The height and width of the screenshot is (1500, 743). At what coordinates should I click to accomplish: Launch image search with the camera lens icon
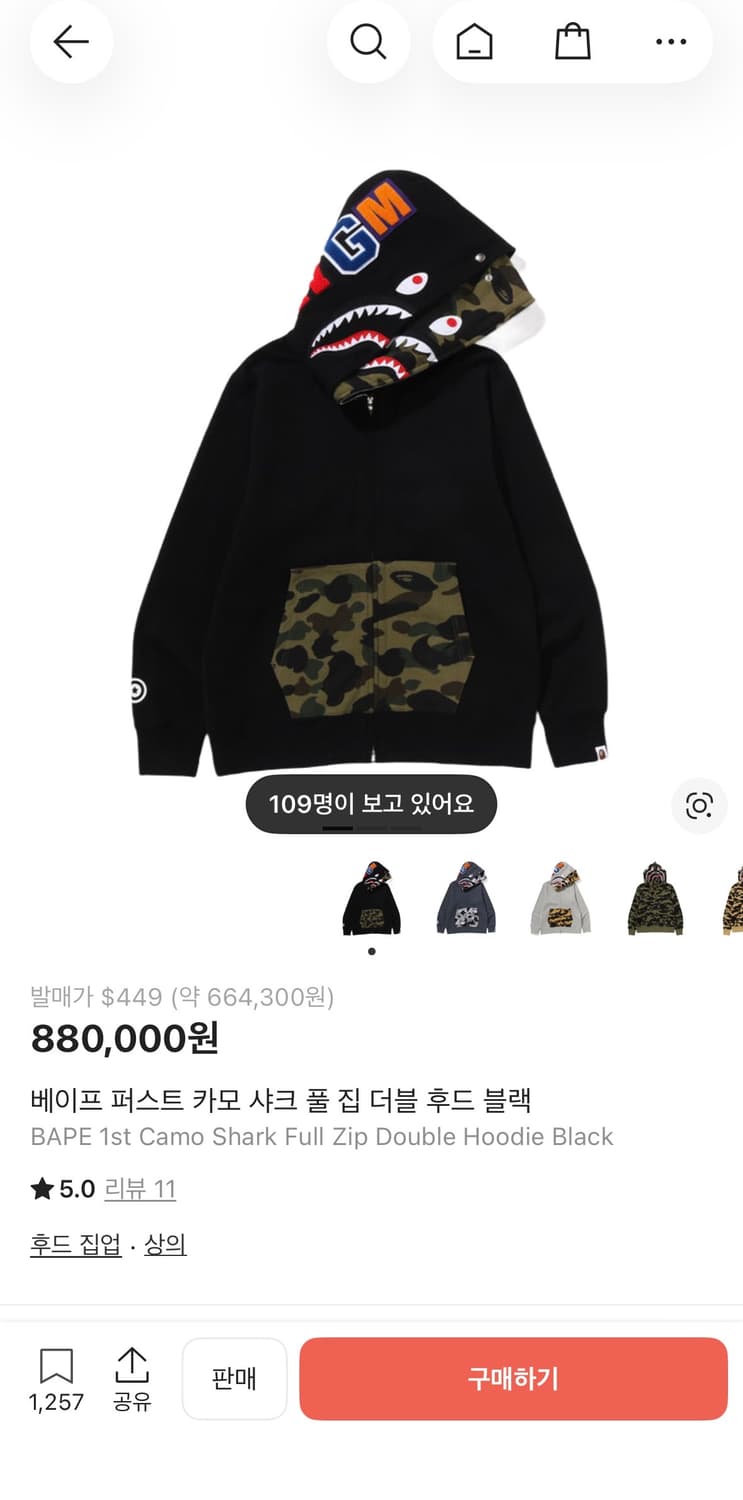coord(699,805)
